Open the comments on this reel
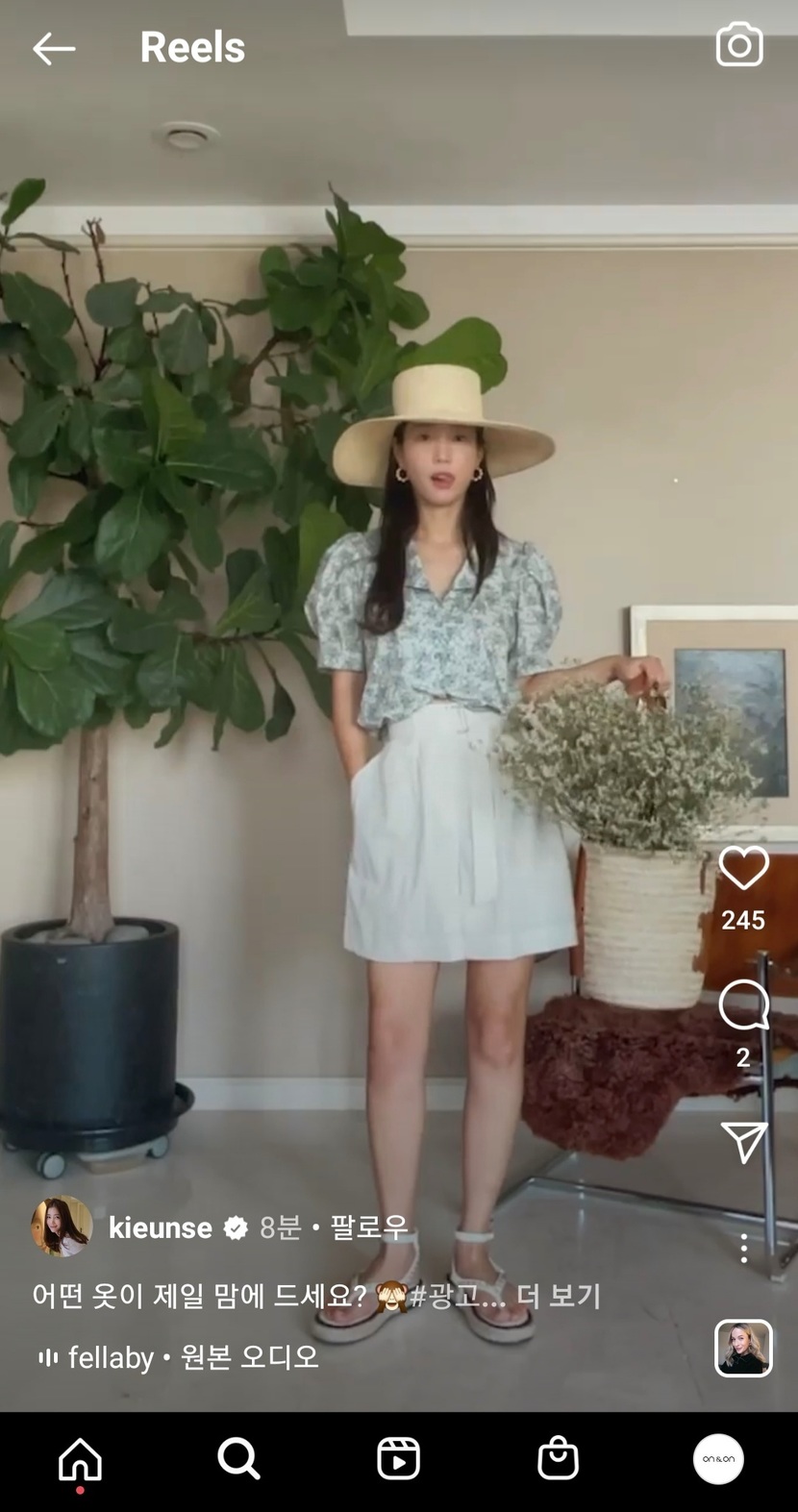The width and height of the screenshot is (798, 1512). [x=743, y=1005]
